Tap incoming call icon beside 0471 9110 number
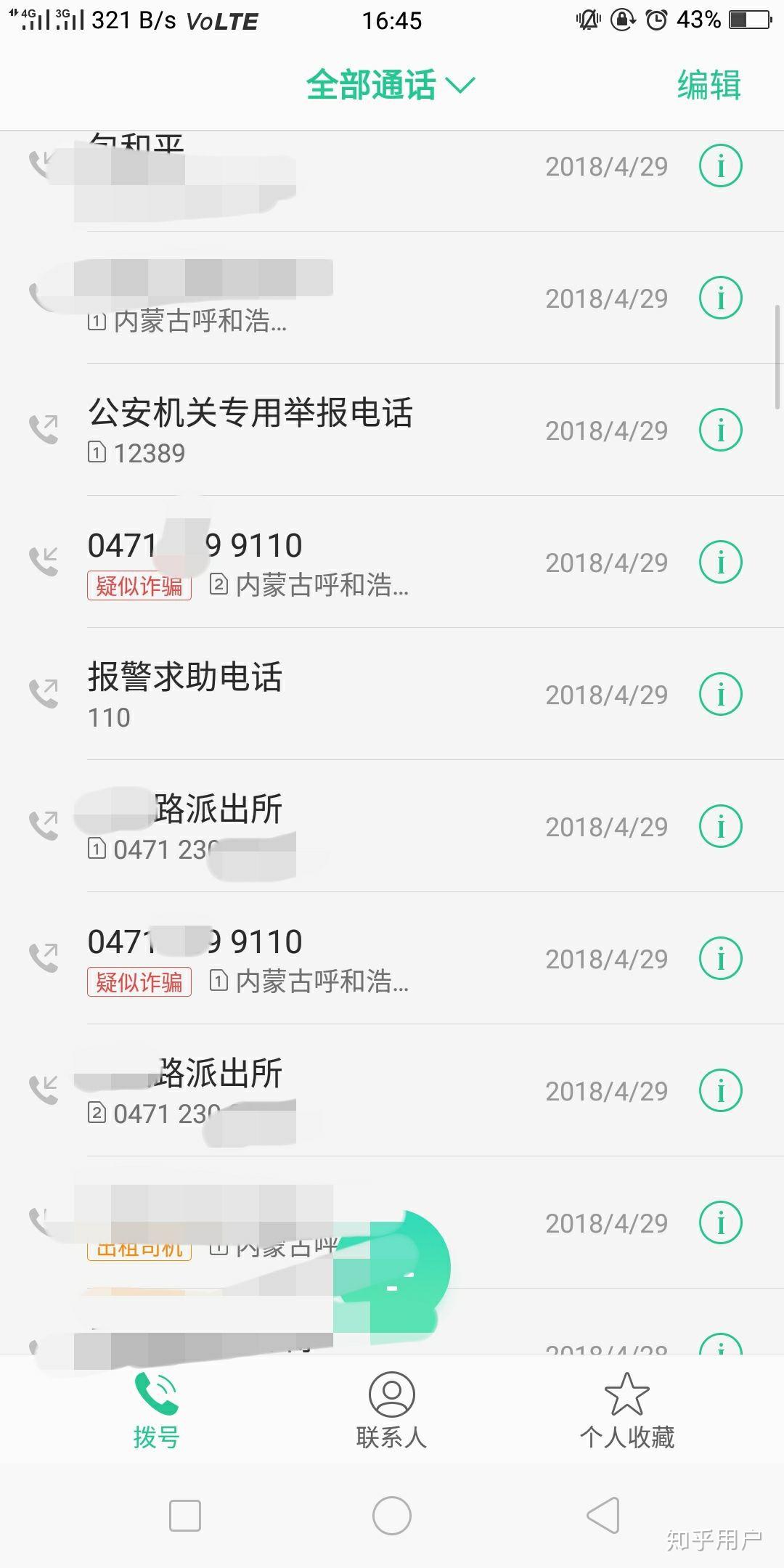 pos(44,562)
